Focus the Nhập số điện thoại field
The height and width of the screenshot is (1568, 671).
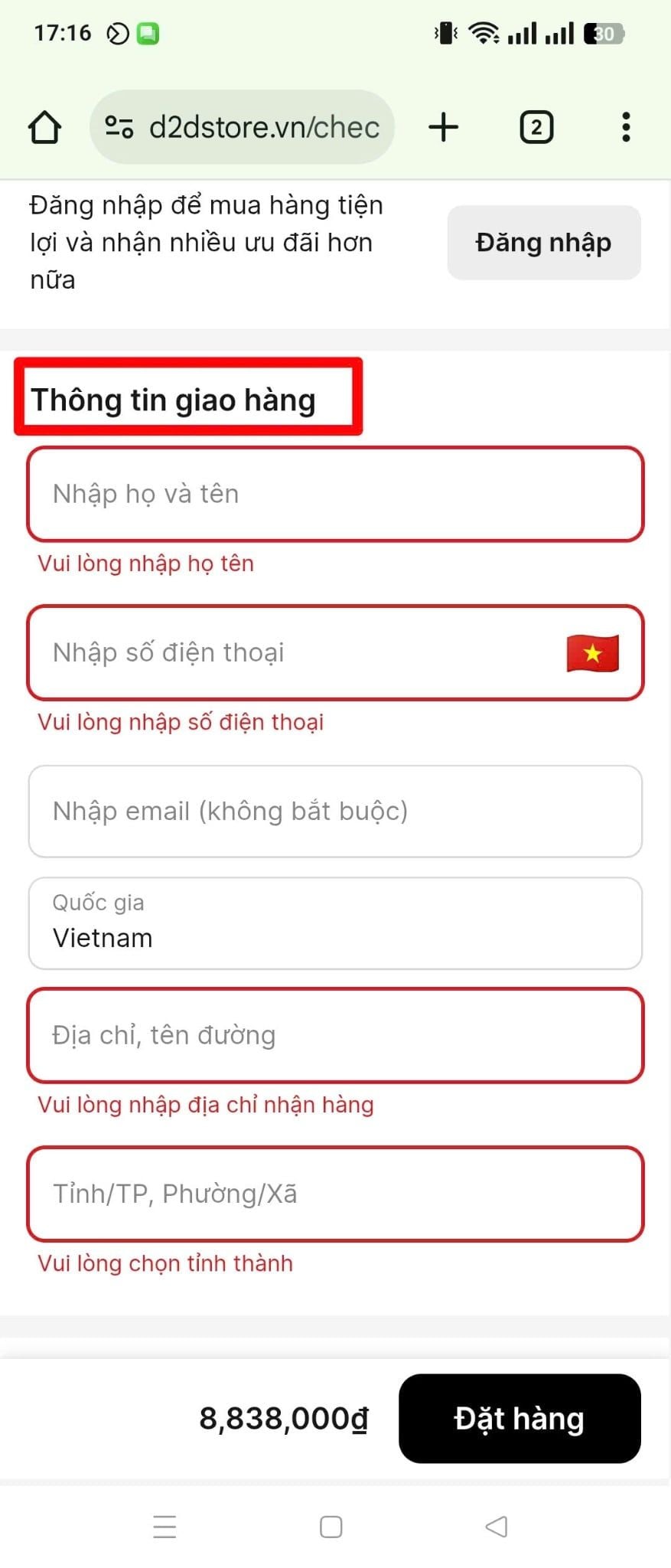pos(291,653)
